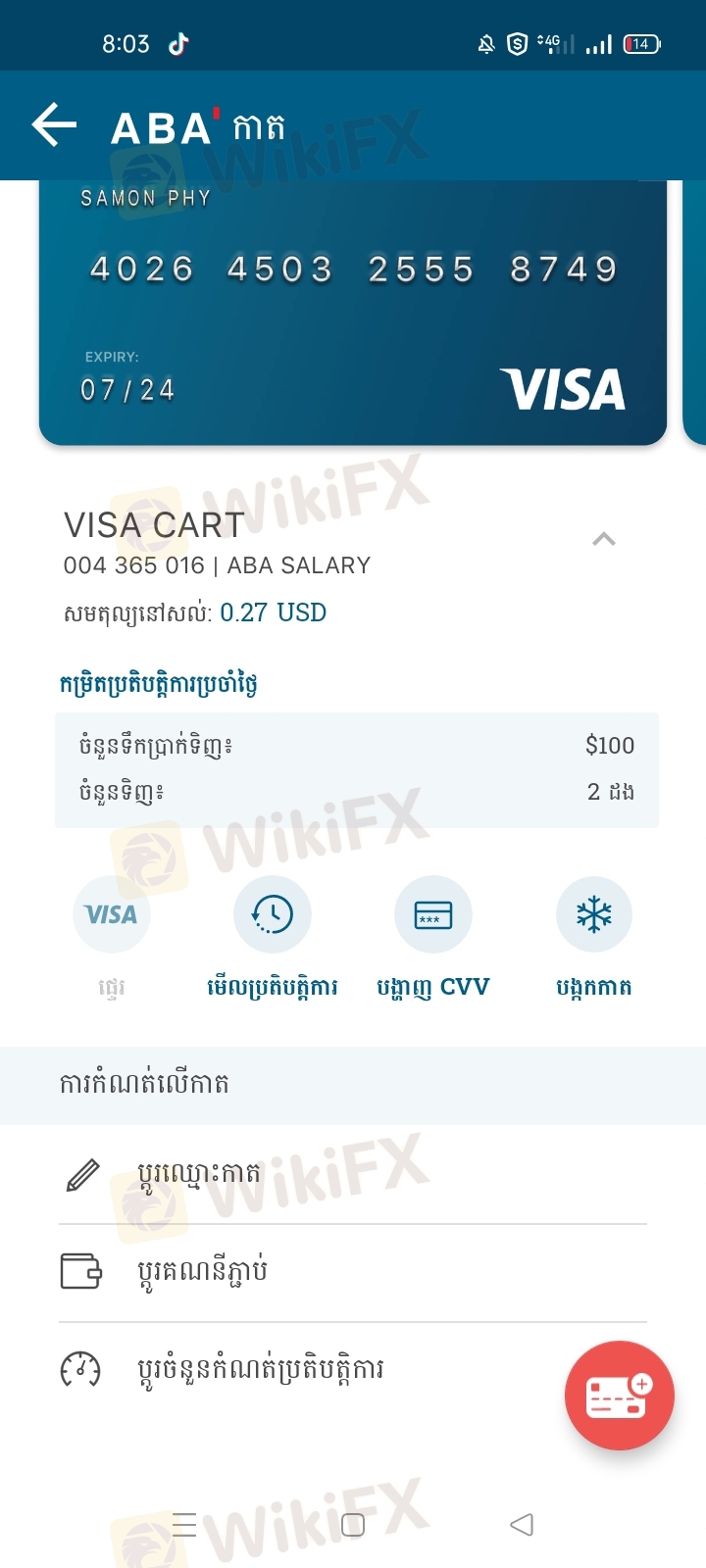The height and width of the screenshot is (1568, 706).
Task: Tap the red add new card floating button
Action: (620, 1396)
